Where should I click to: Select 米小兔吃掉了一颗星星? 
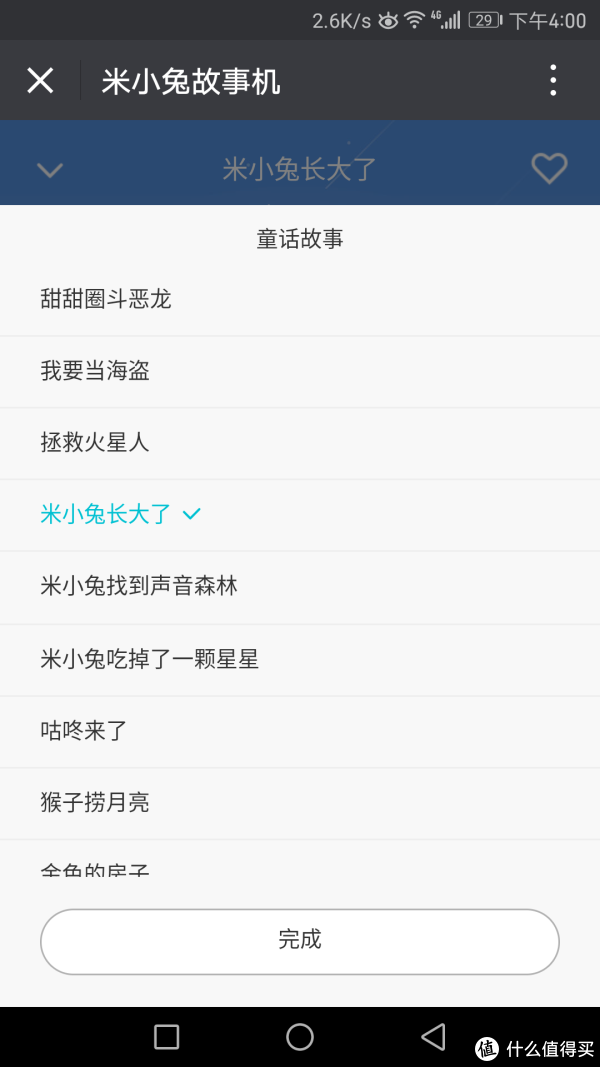(300, 660)
